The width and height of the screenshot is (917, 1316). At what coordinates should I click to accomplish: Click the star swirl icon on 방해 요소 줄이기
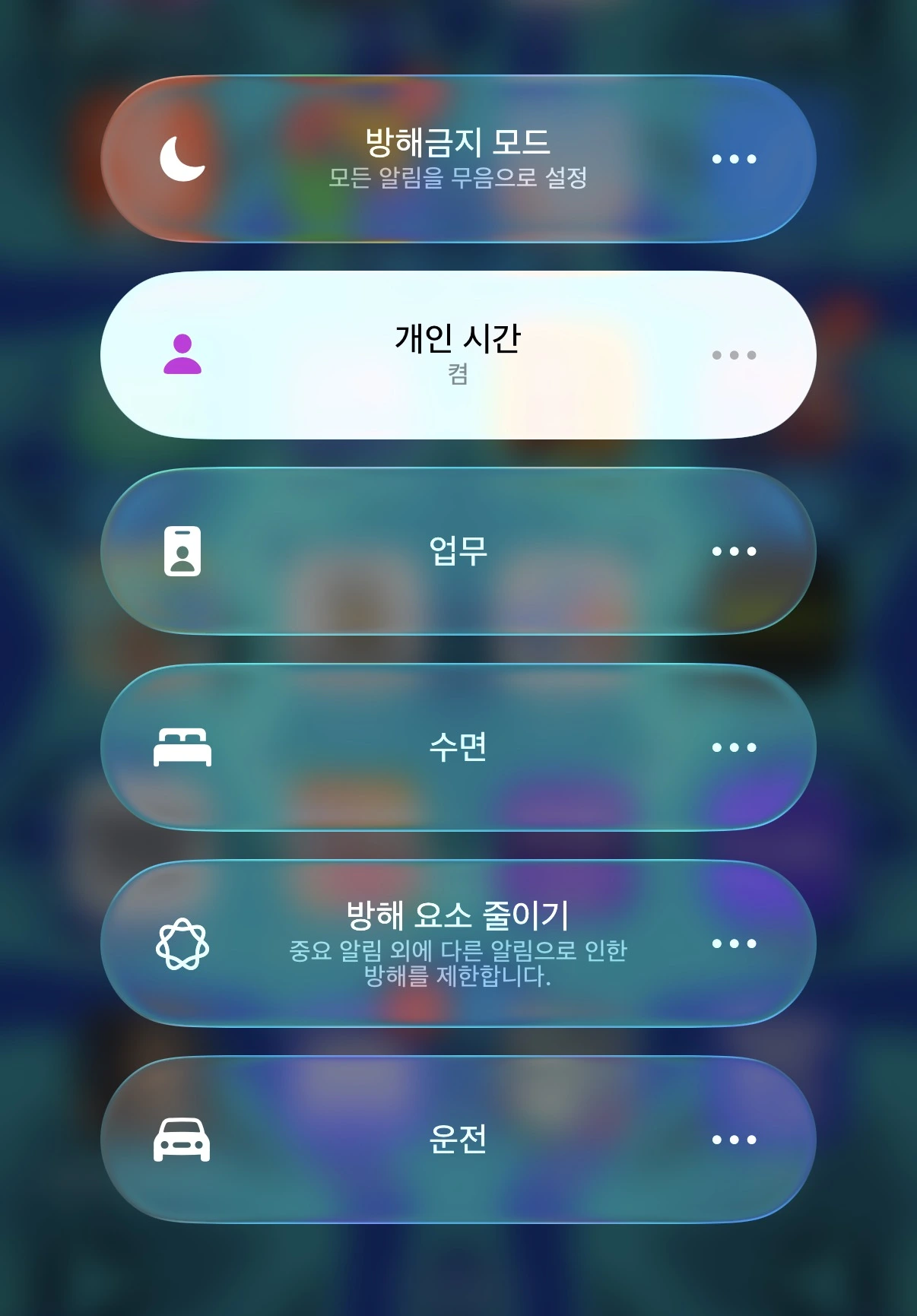[x=182, y=943]
